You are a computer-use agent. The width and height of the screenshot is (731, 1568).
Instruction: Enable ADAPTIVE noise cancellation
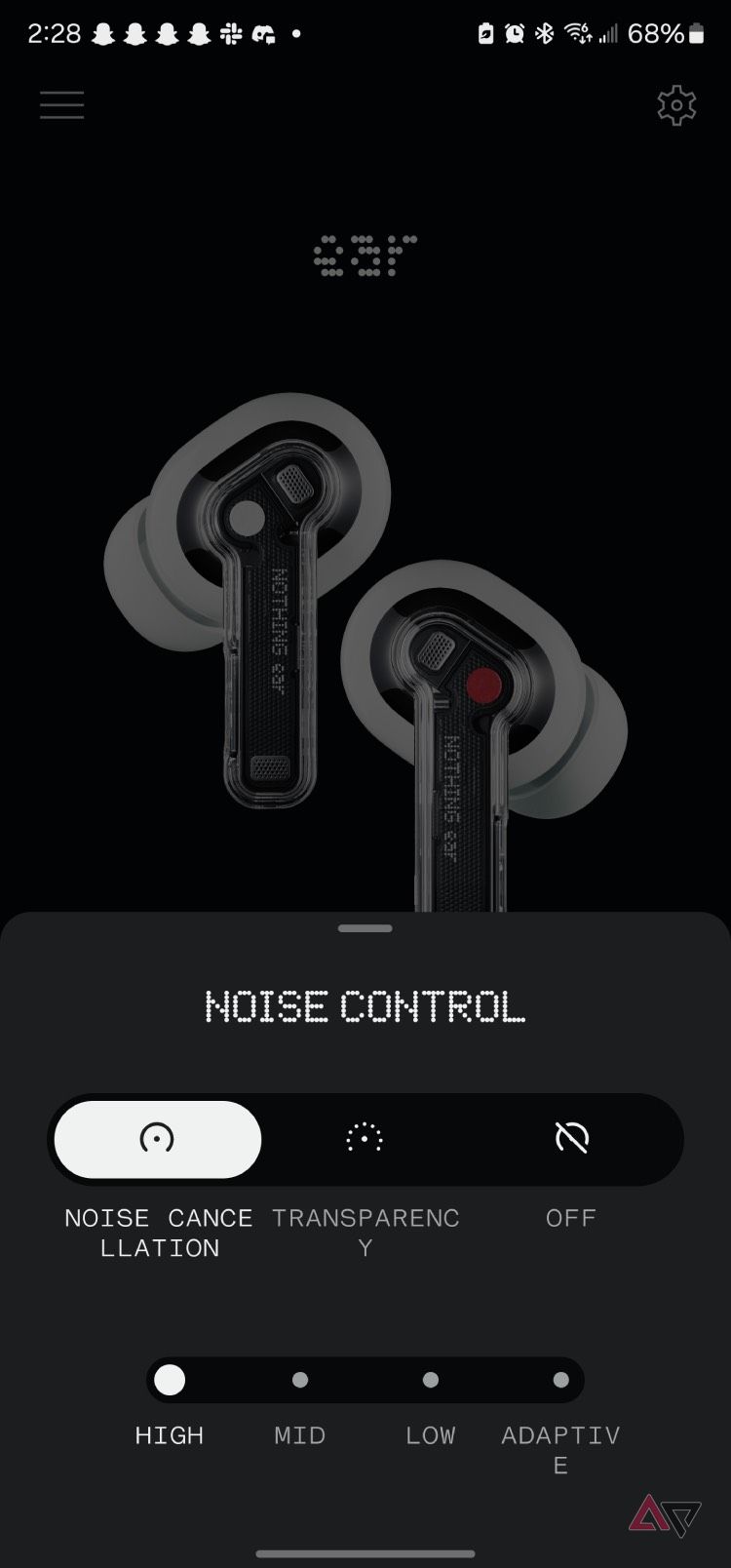pyautogui.click(x=560, y=1380)
